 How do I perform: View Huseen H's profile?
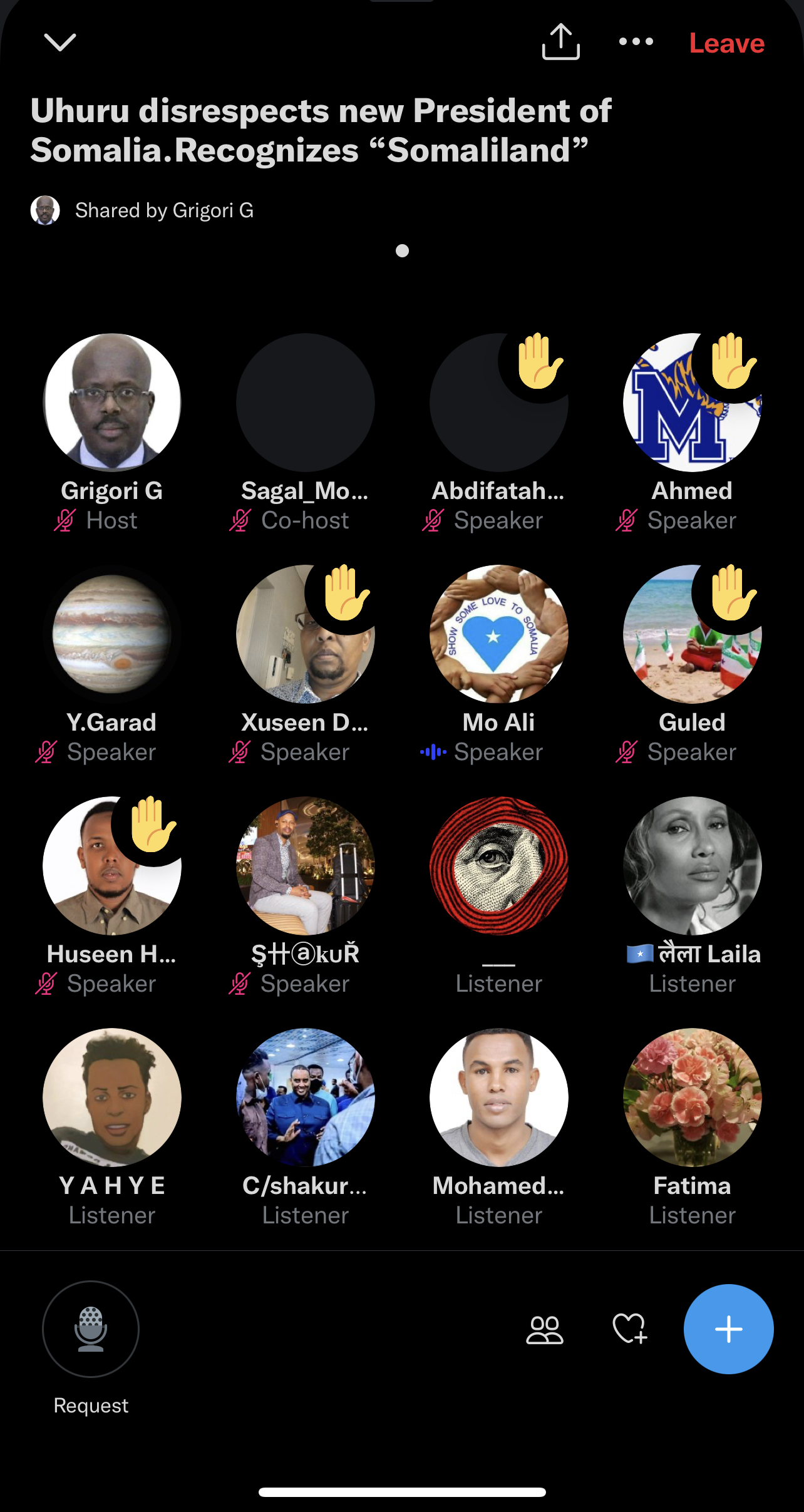(x=112, y=865)
